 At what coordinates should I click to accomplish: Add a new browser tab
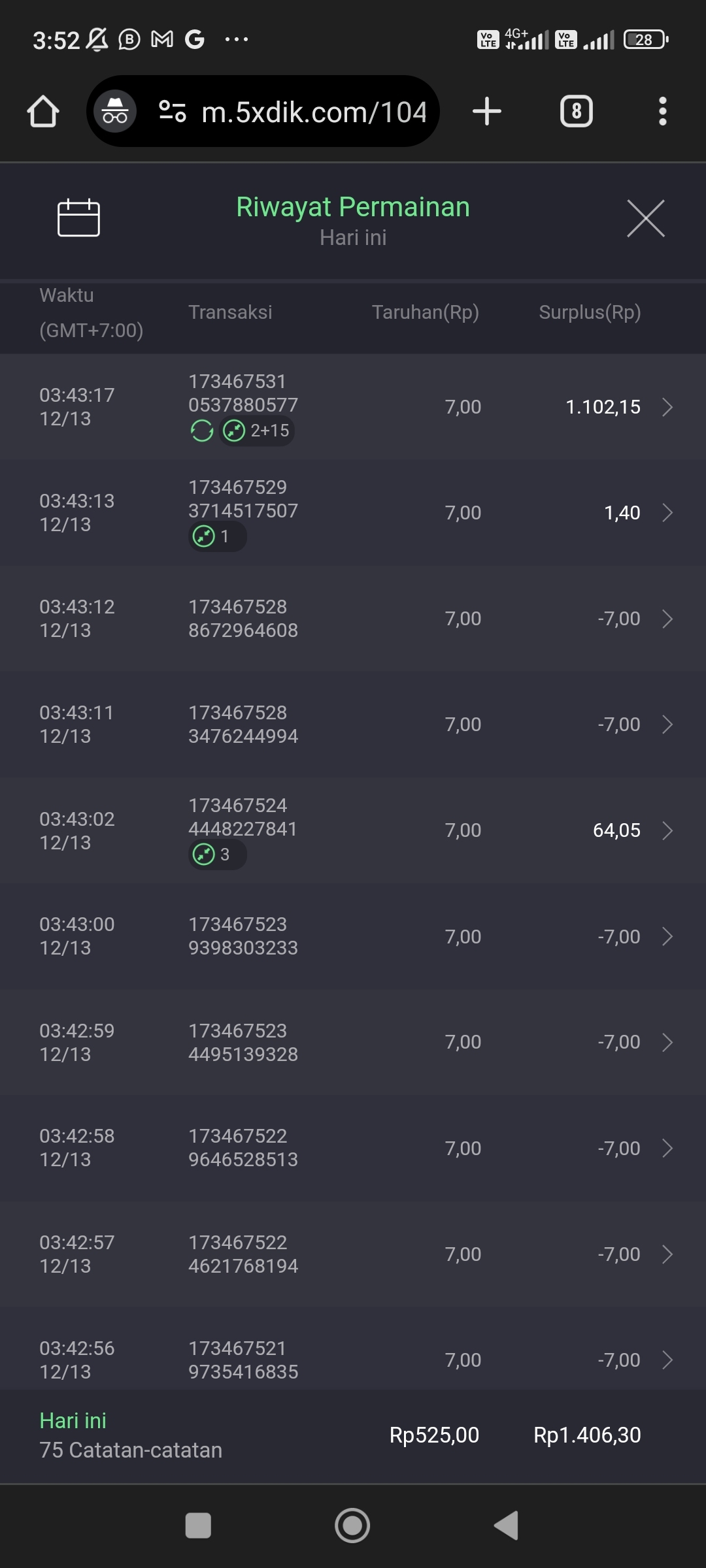(x=487, y=112)
